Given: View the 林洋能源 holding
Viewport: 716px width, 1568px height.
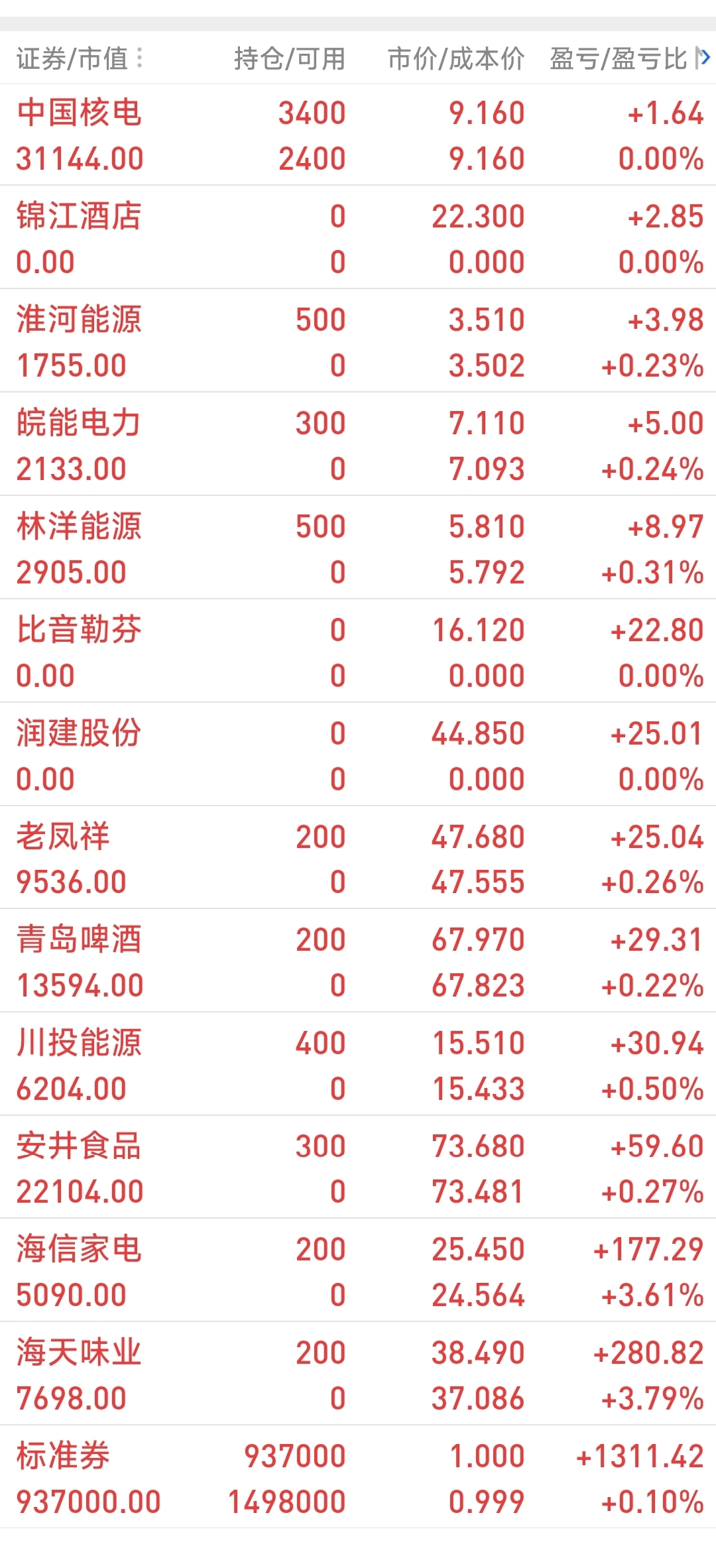Looking at the screenshot, I should (358, 548).
